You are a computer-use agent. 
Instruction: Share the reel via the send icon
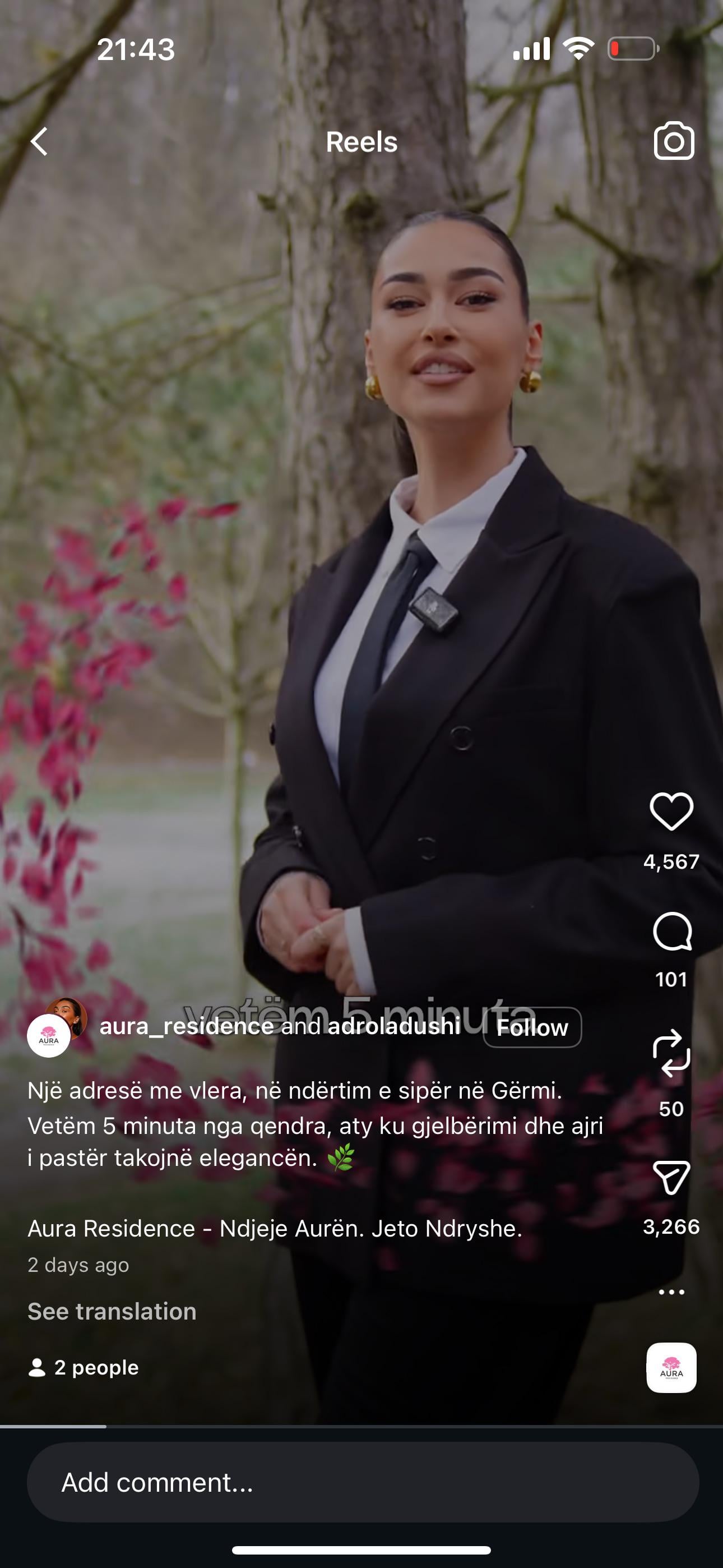coord(671,1177)
